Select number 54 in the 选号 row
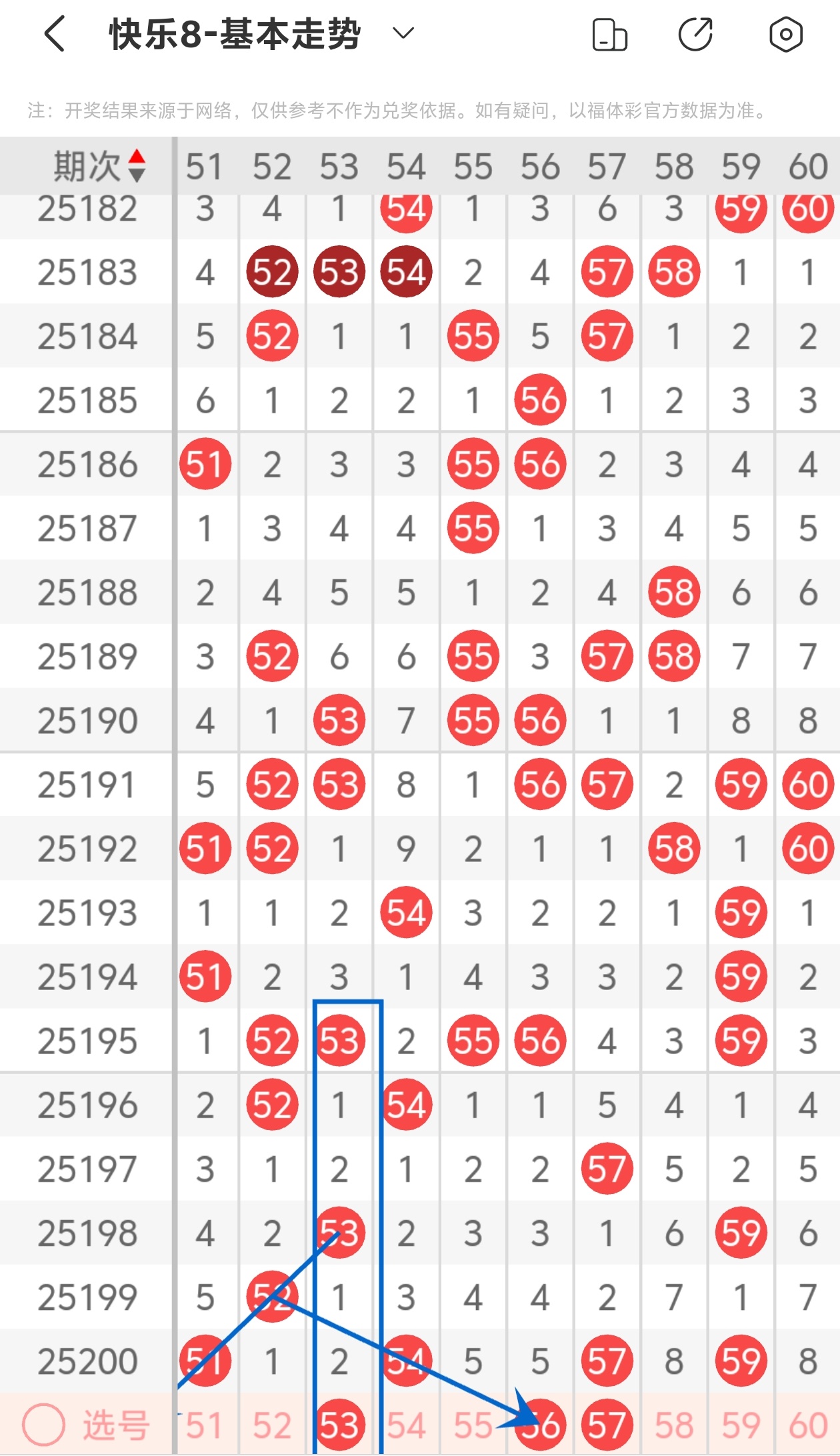This screenshot has width=840, height=1456. click(x=406, y=1426)
